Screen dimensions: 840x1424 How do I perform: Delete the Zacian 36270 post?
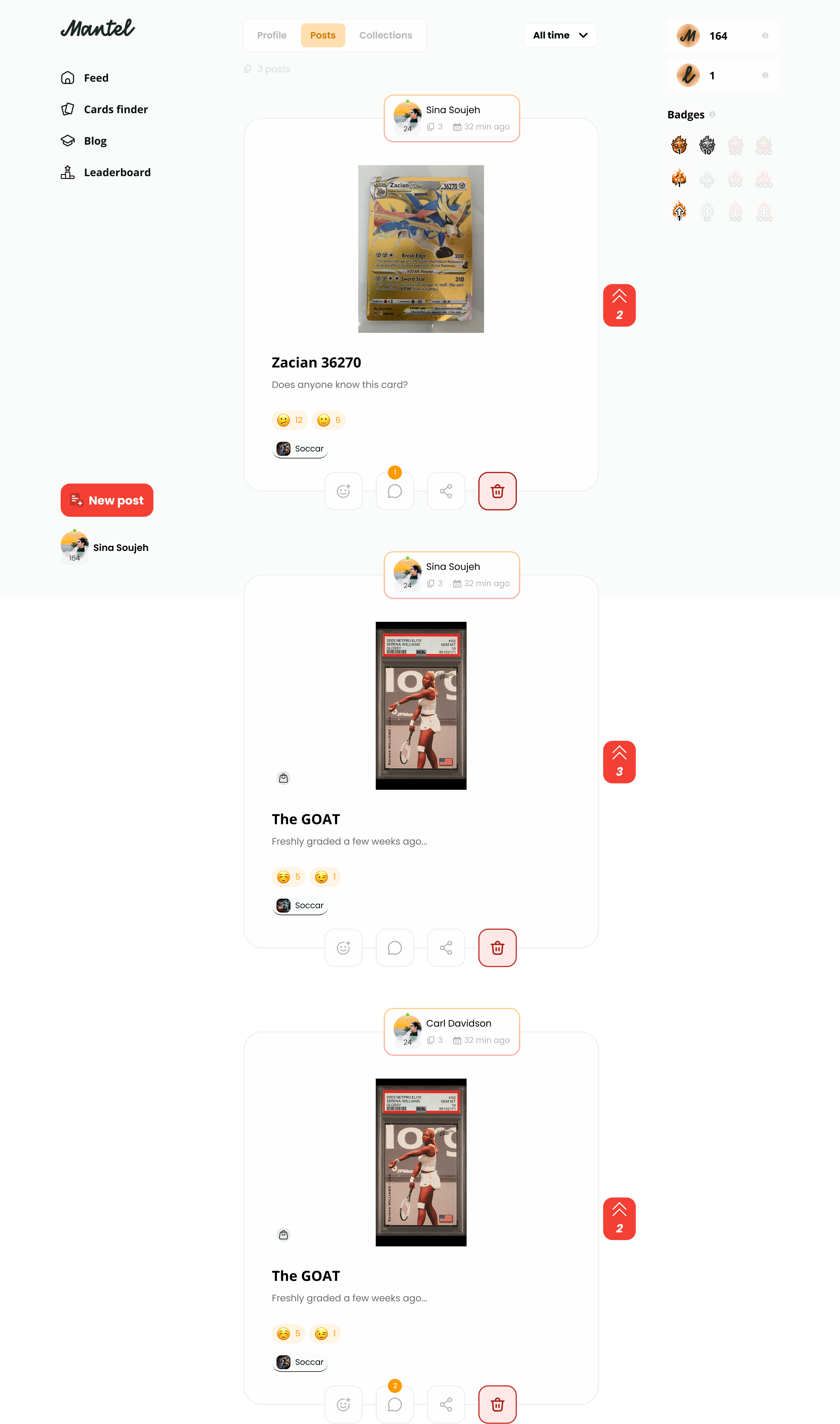pos(497,491)
